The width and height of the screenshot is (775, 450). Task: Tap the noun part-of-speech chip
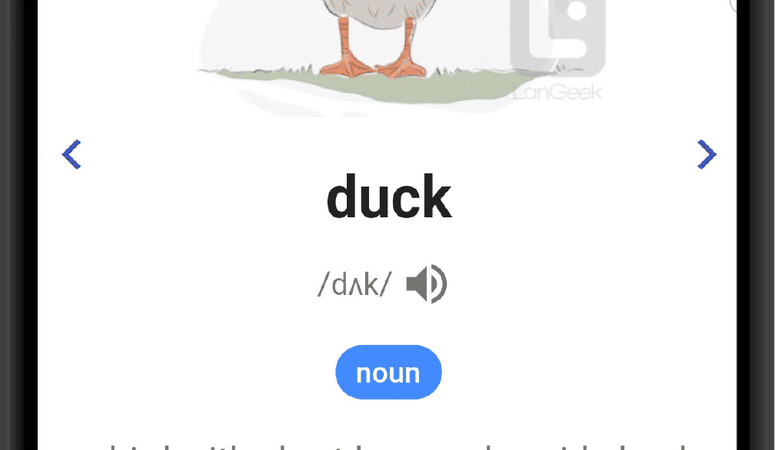(388, 373)
